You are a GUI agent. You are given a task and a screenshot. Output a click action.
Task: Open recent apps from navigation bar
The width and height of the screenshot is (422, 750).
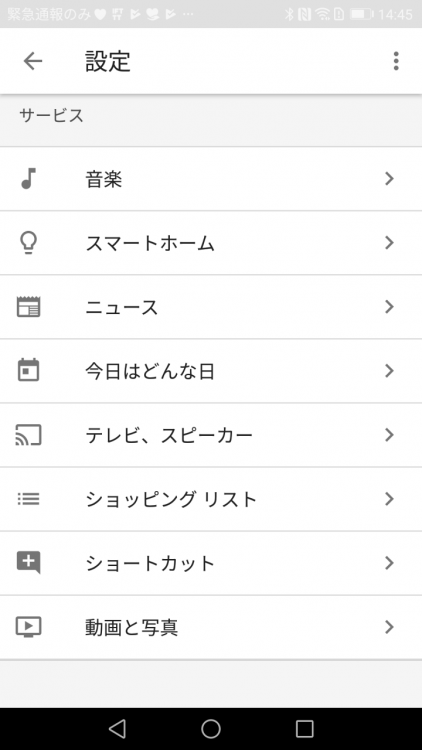[x=304, y=729]
